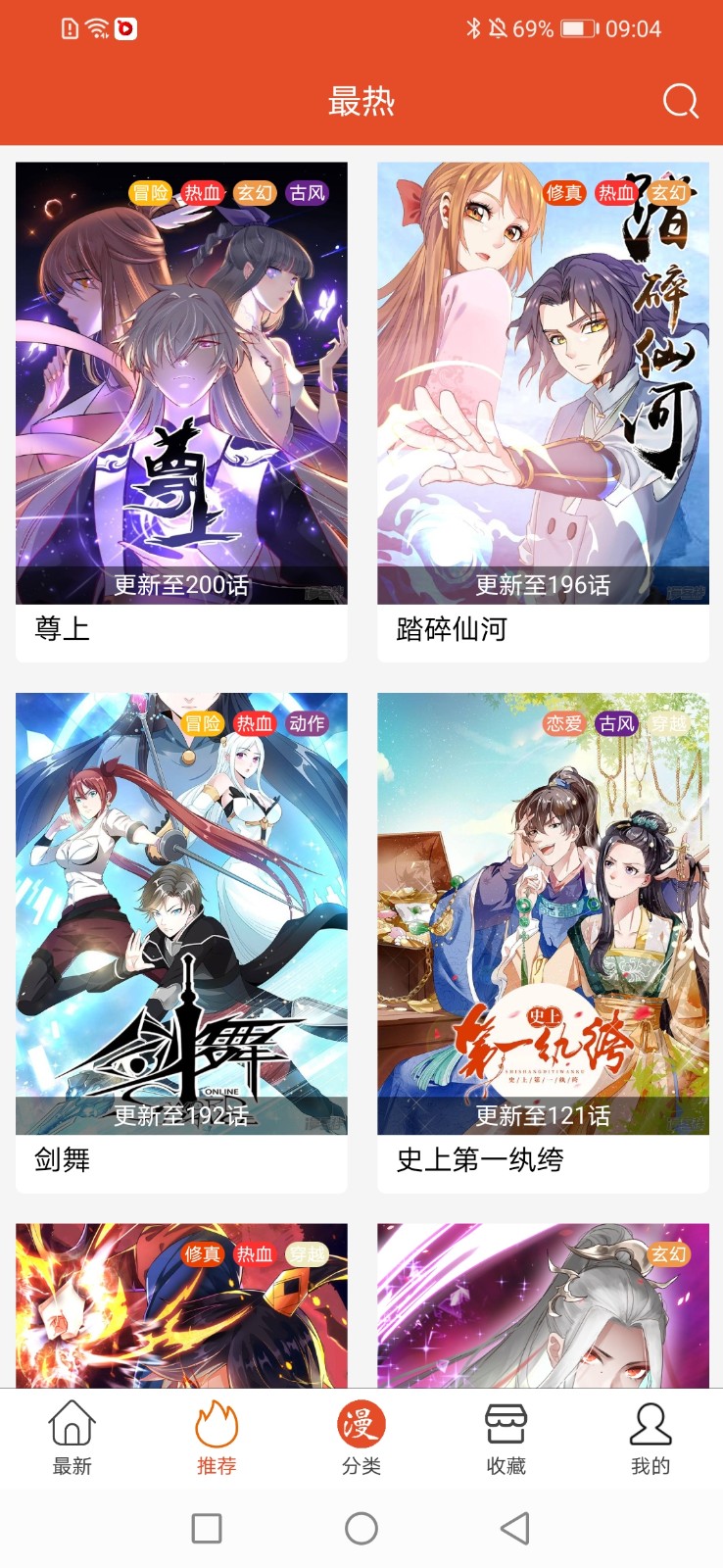
Task: Select the 推荐 tab
Action: (217, 1438)
